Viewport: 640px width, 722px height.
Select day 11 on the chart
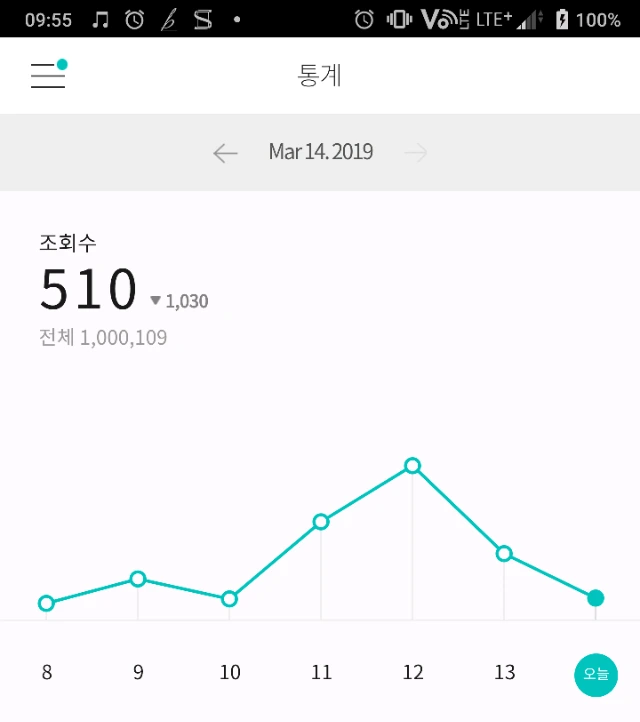pyautogui.click(x=321, y=672)
